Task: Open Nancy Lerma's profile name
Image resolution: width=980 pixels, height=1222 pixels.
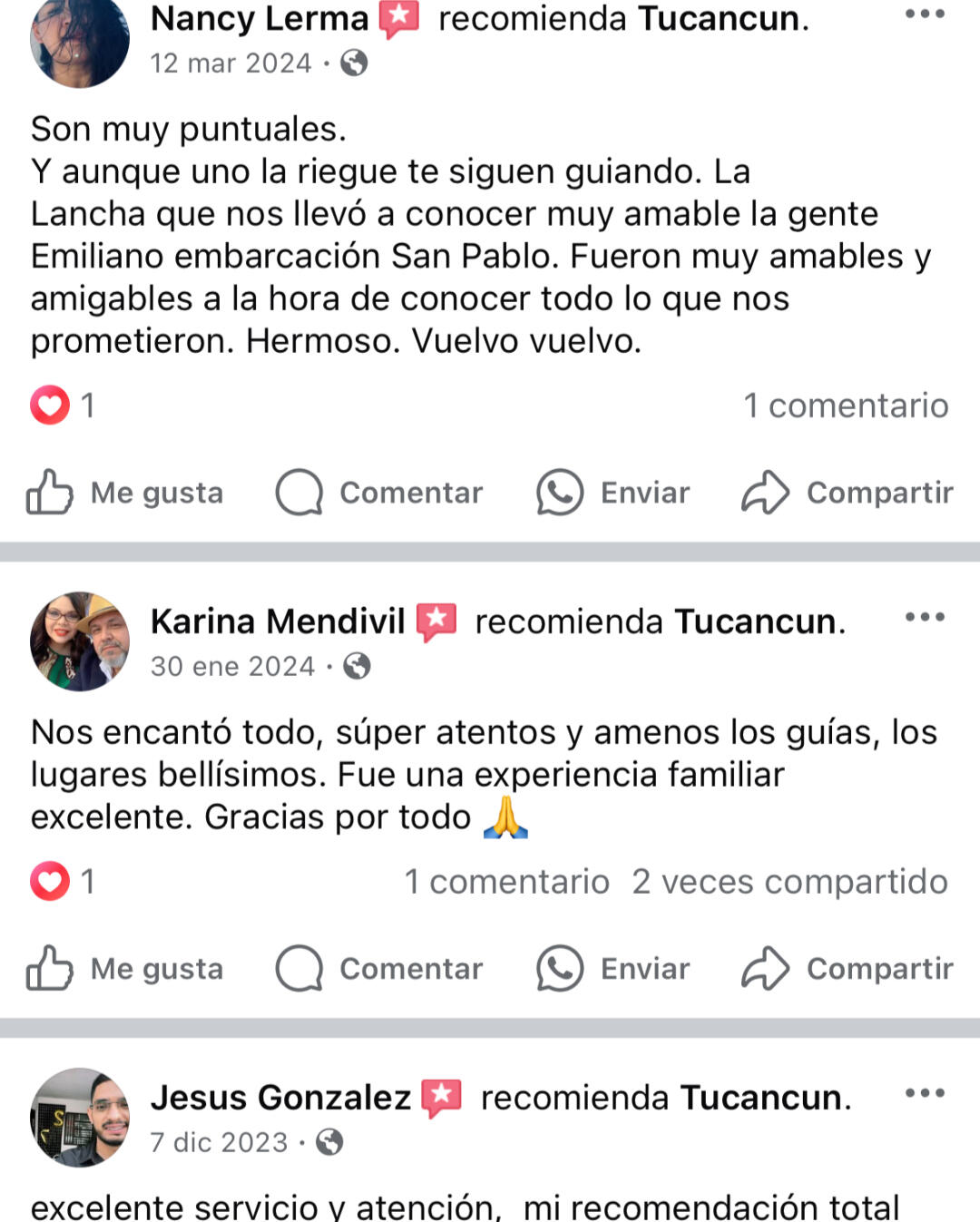Action: click(x=260, y=18)
